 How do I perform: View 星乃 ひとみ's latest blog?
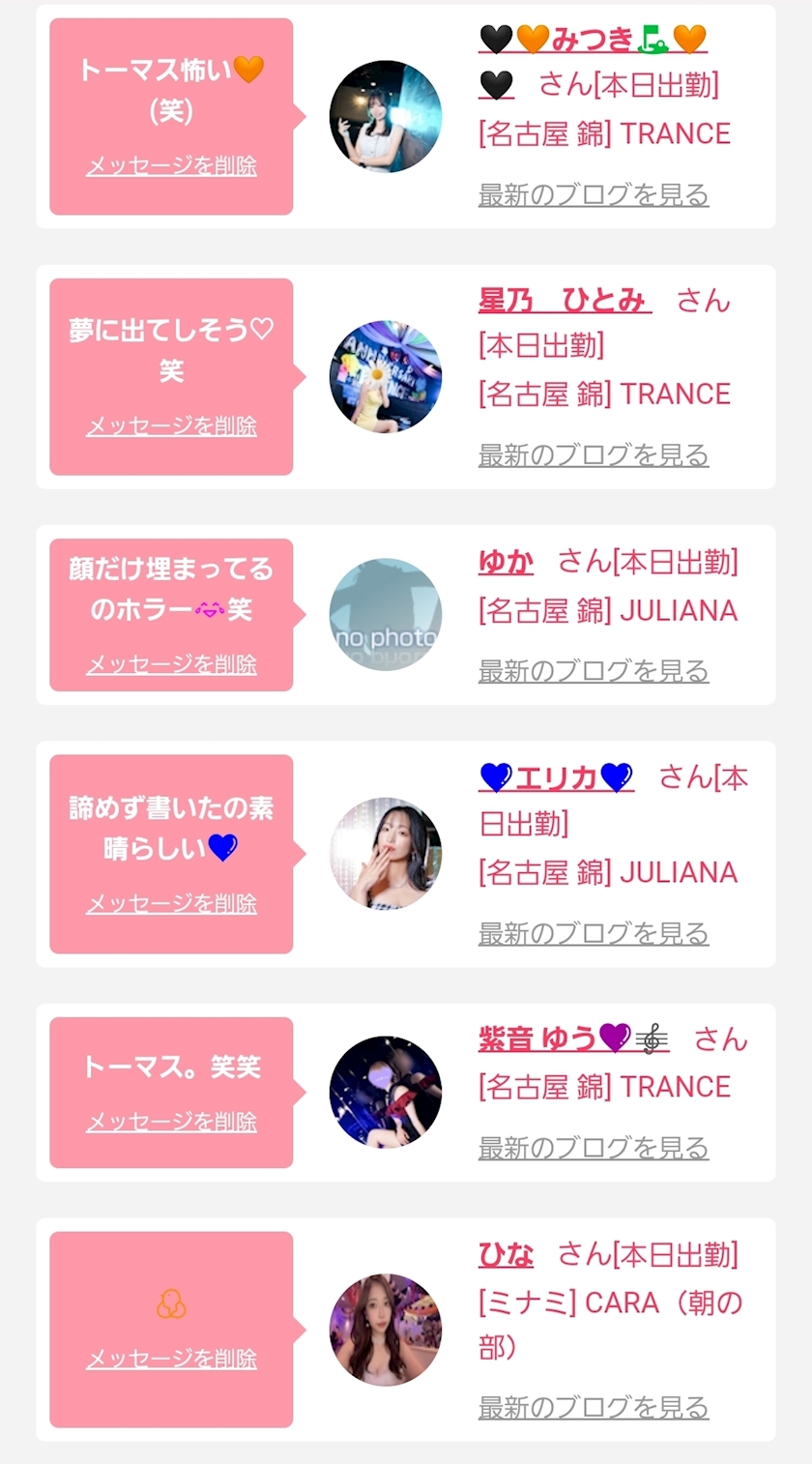pos(594,454)
